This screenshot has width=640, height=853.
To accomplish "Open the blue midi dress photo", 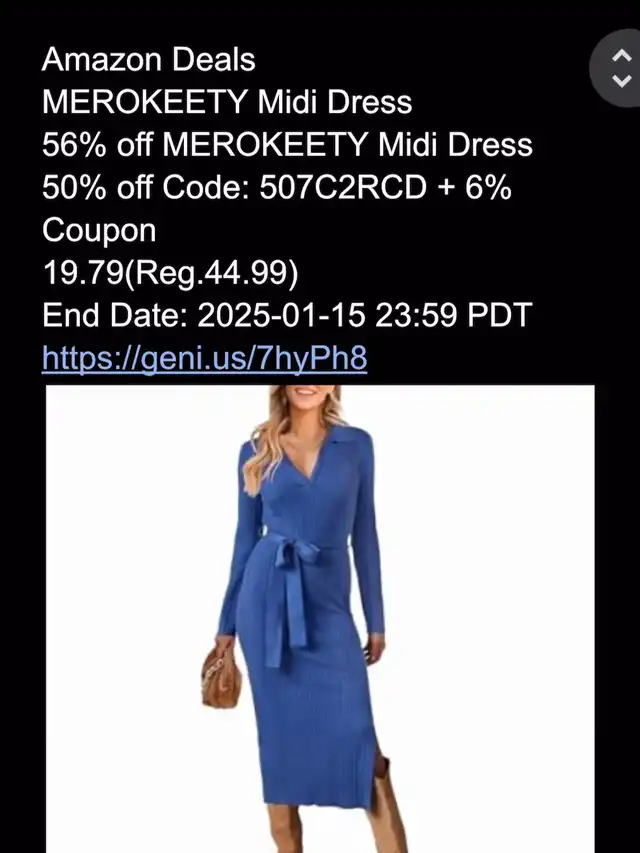I will 320,618.
